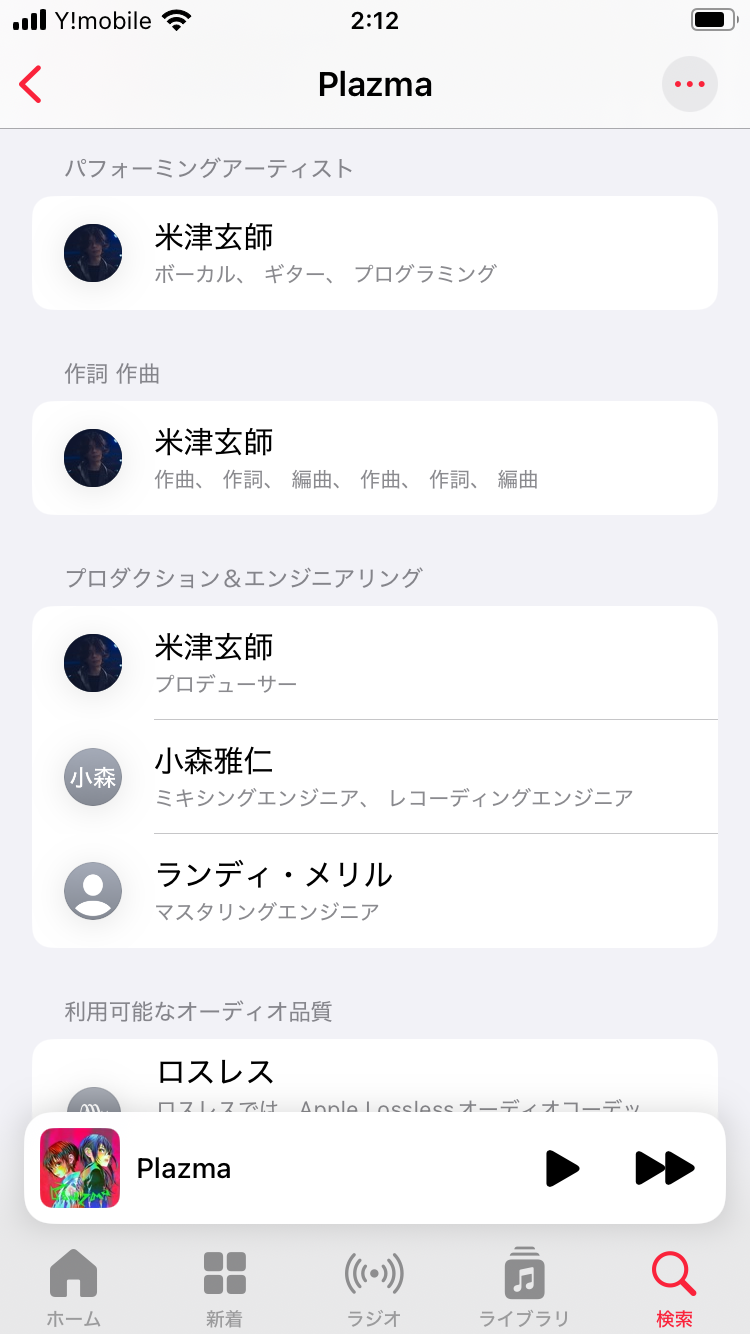Screen dimensions: 750x1334
Task: Open the 小森雅仁 credit row
Action: [375, 777]
